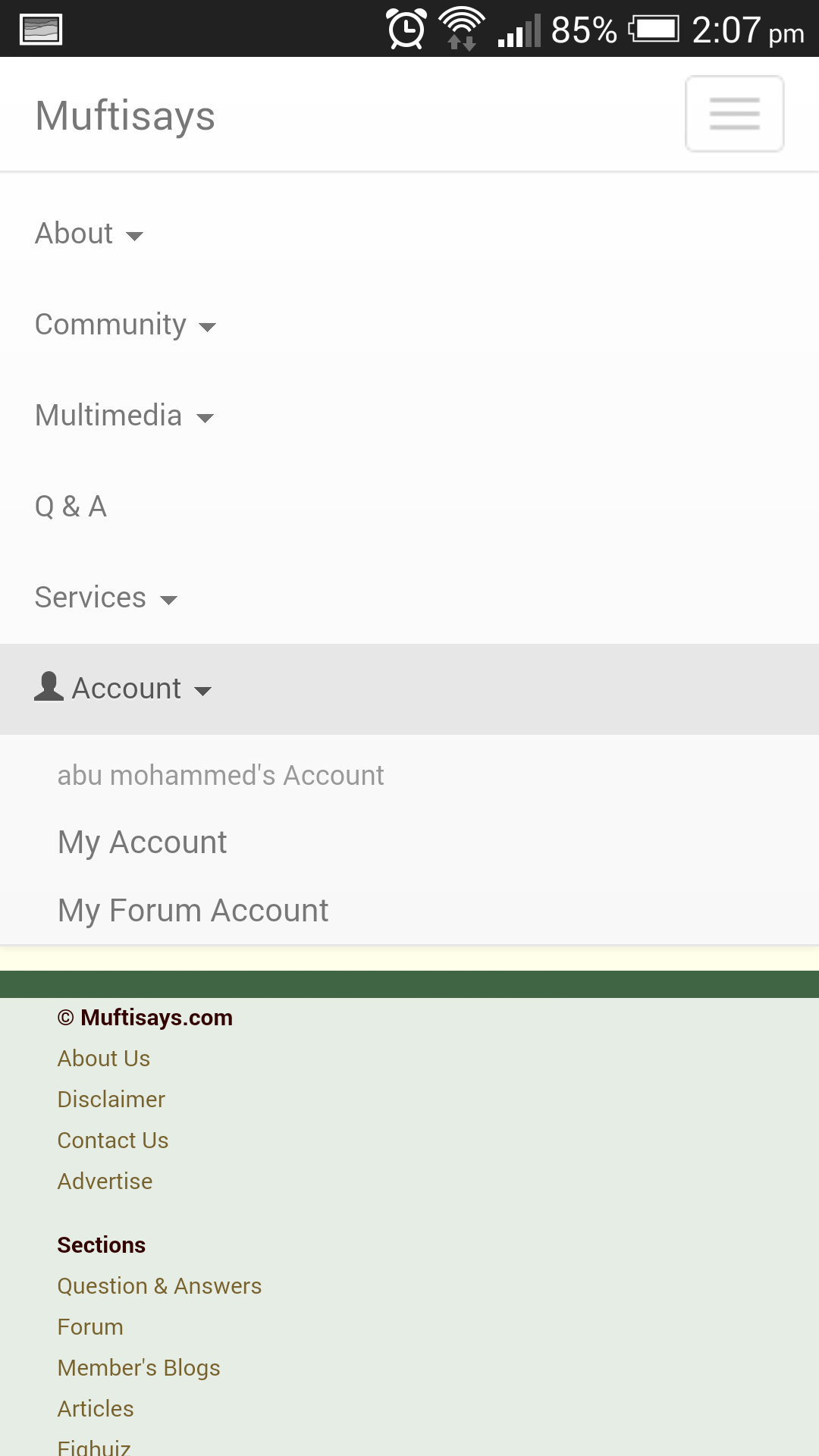Open Member's Blogs link

[139, 1368]
